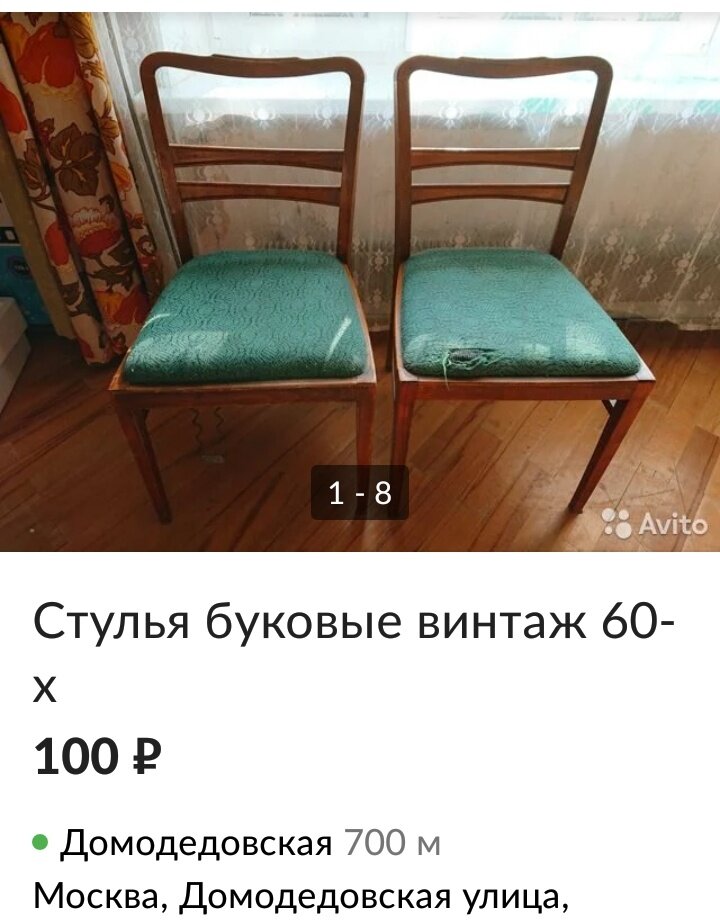Screen dimensions: 720x924
Task: Select the metro station marker beside Домодедовская
Action: coord(41,842)
